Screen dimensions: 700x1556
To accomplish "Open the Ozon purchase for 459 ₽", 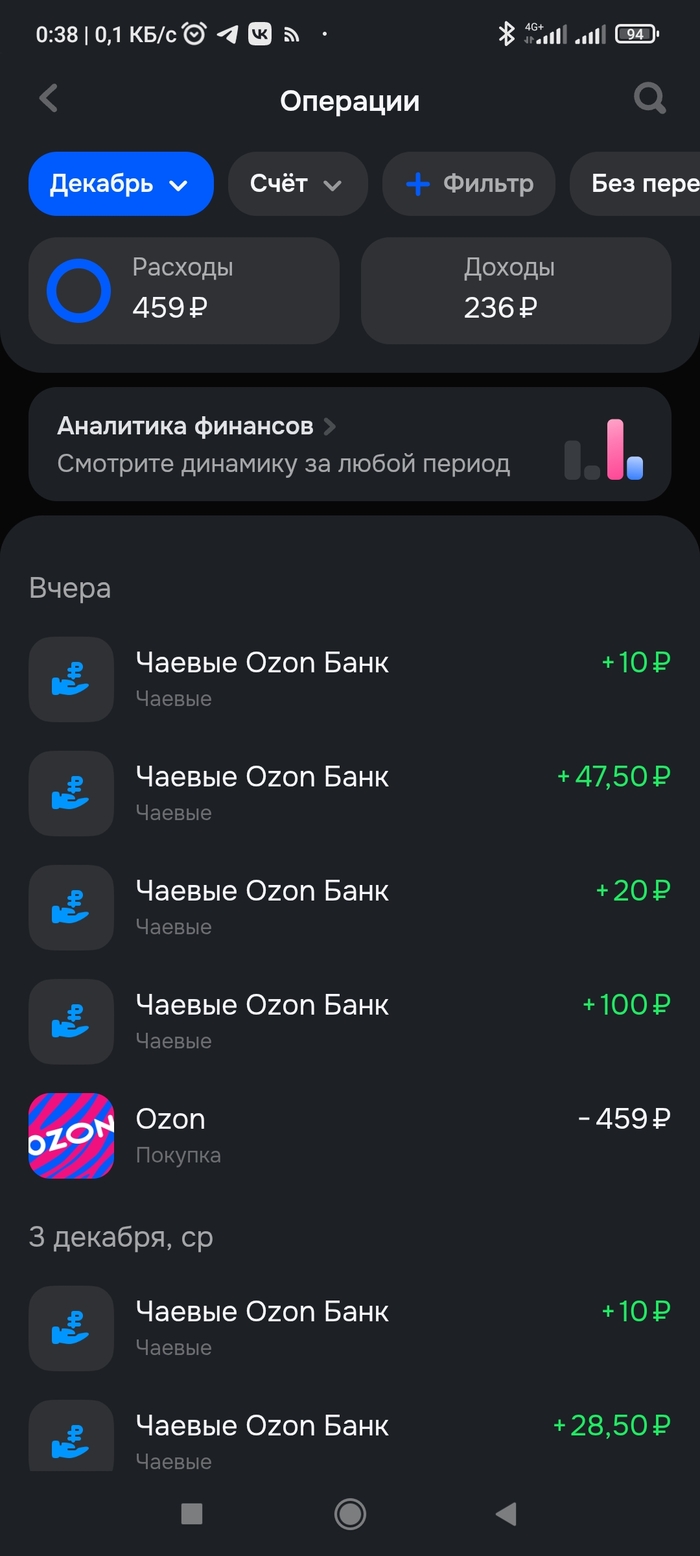I will pos(349,1135).
